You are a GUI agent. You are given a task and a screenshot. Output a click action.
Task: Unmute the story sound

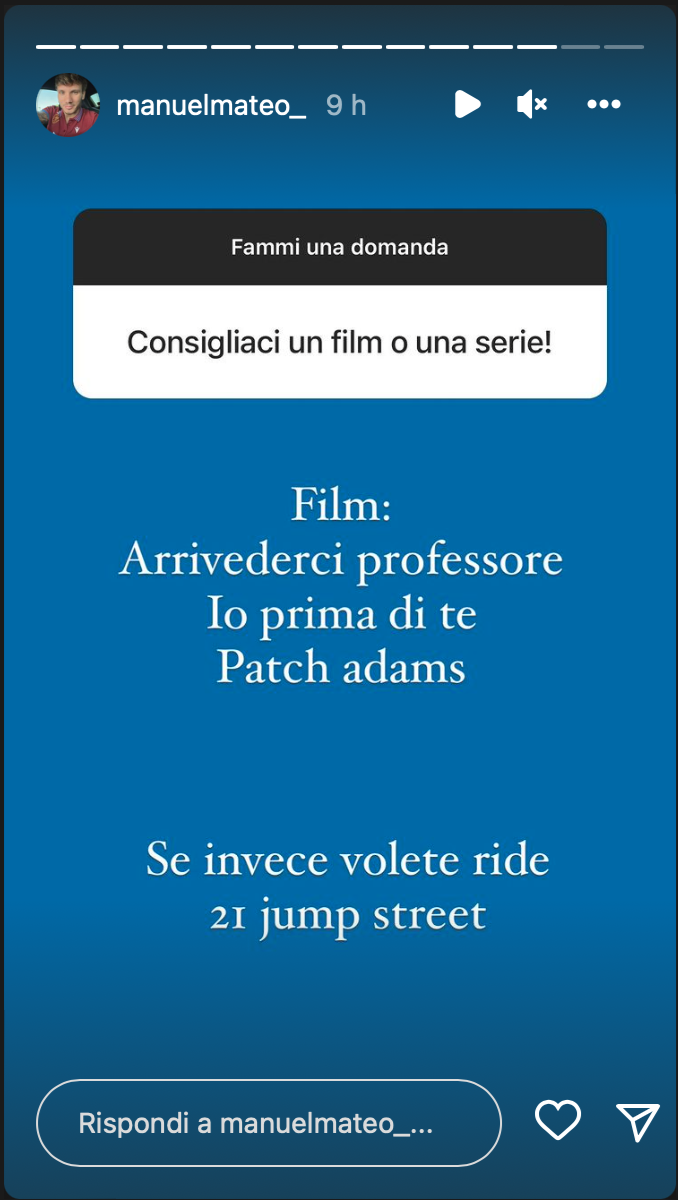tap(532, 104)
